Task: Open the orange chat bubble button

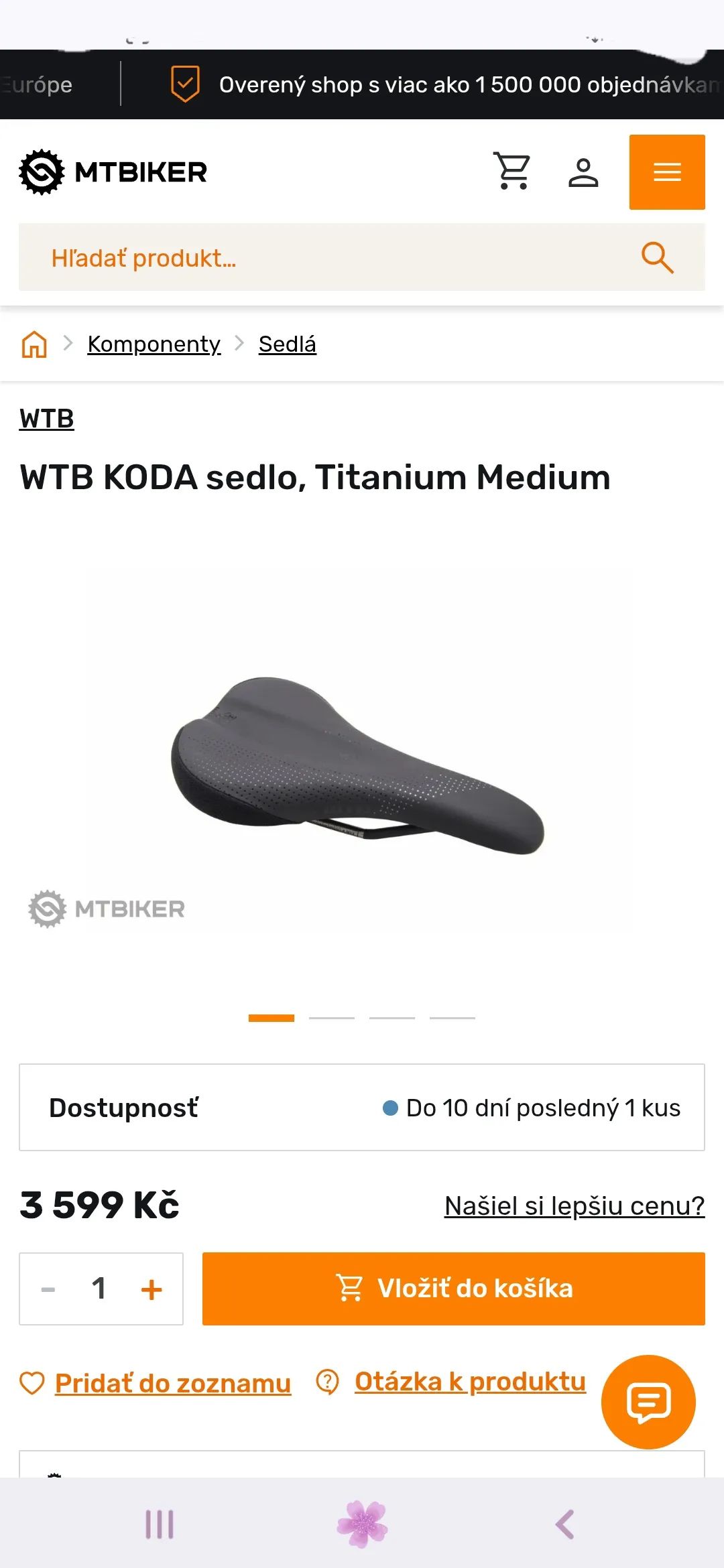Action: tap(648, 1402)
